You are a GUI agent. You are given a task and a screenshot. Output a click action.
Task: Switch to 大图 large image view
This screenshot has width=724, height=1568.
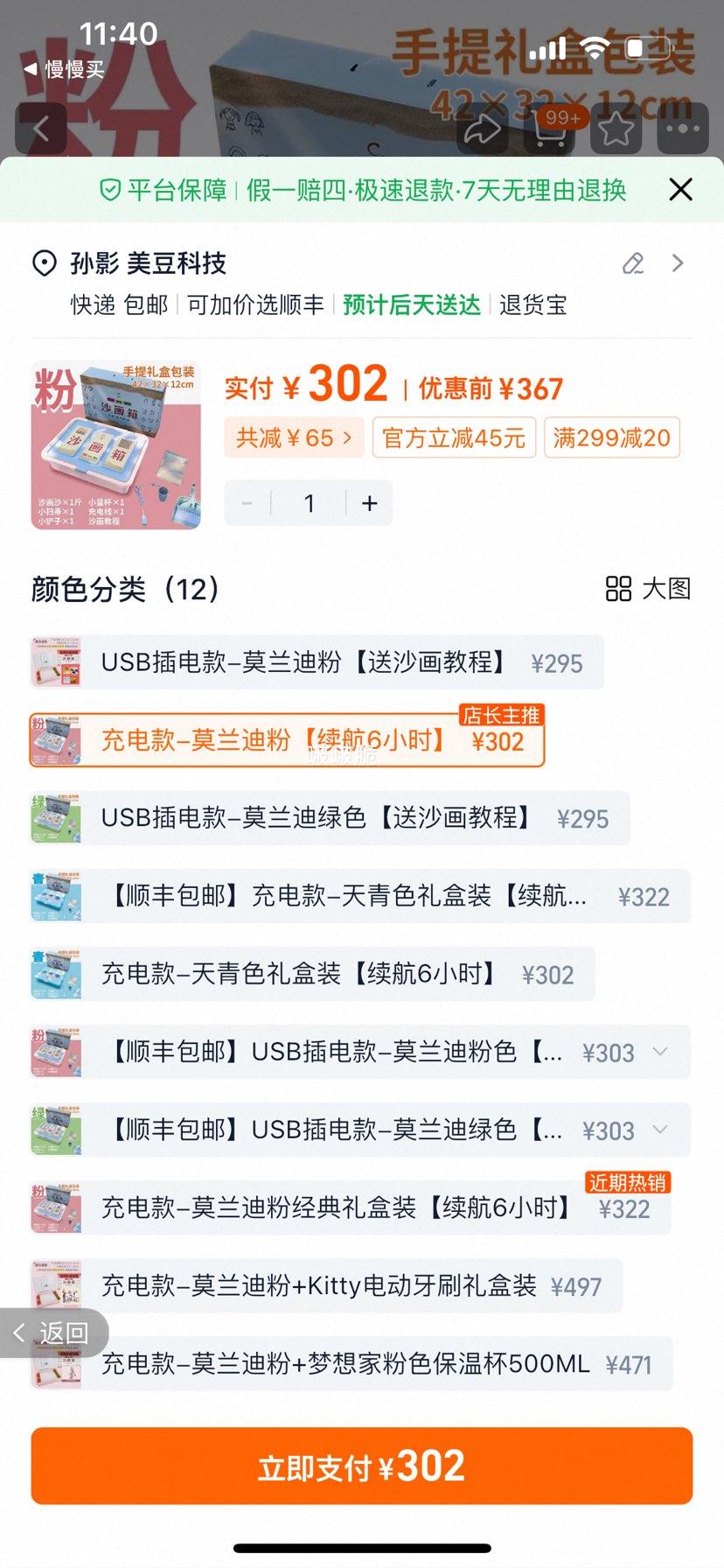(x=651, y=589)
